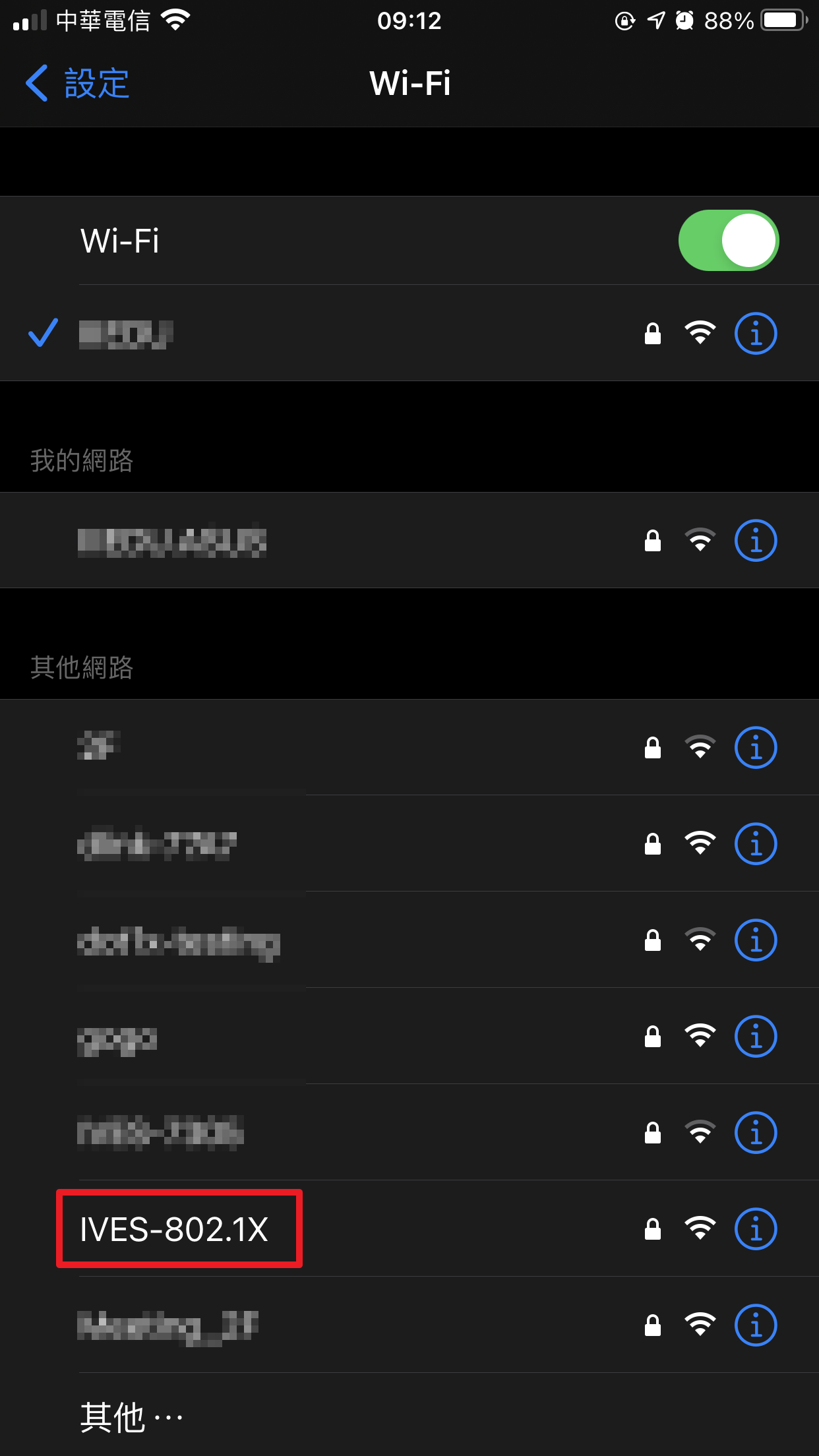Tap the currently connected network row

click(409, 334)
